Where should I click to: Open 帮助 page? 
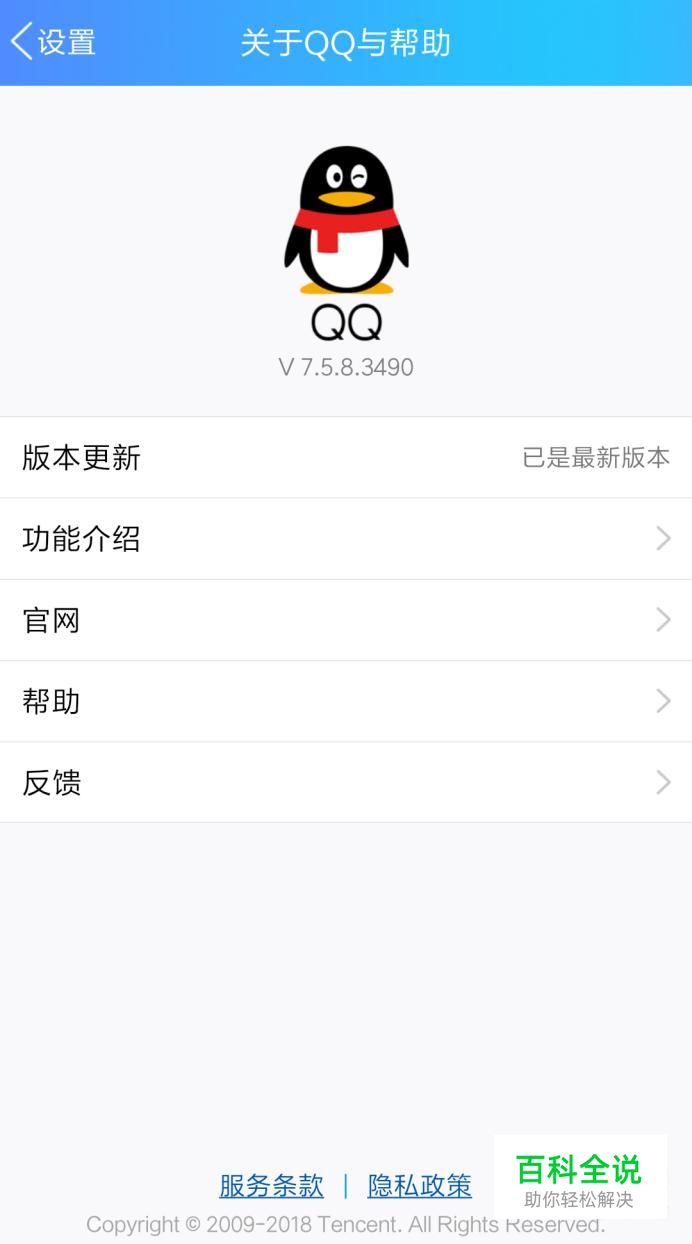[345, 701]
